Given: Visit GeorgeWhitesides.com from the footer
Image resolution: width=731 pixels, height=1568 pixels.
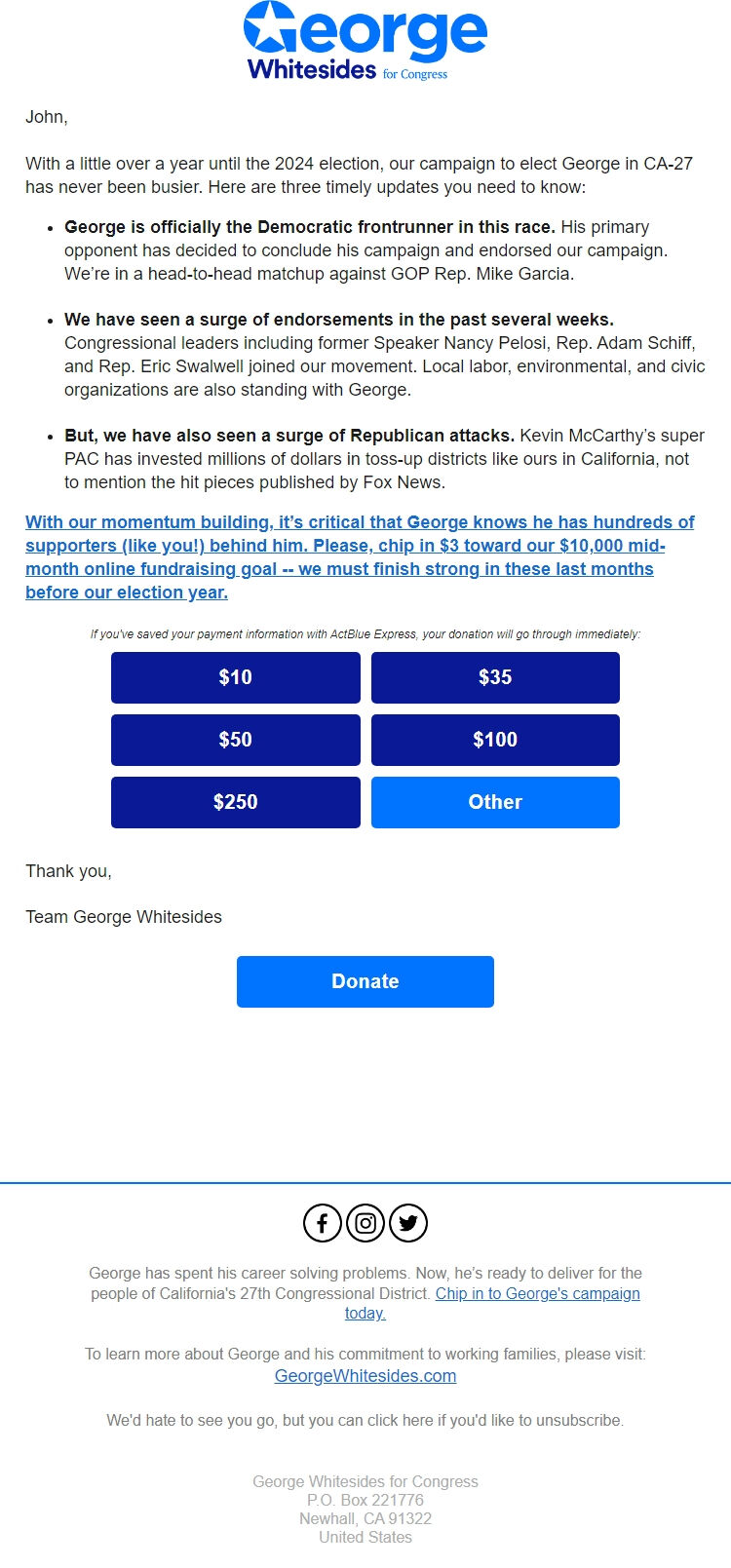Looking at the screenshot, I should tap(365, 1375).
